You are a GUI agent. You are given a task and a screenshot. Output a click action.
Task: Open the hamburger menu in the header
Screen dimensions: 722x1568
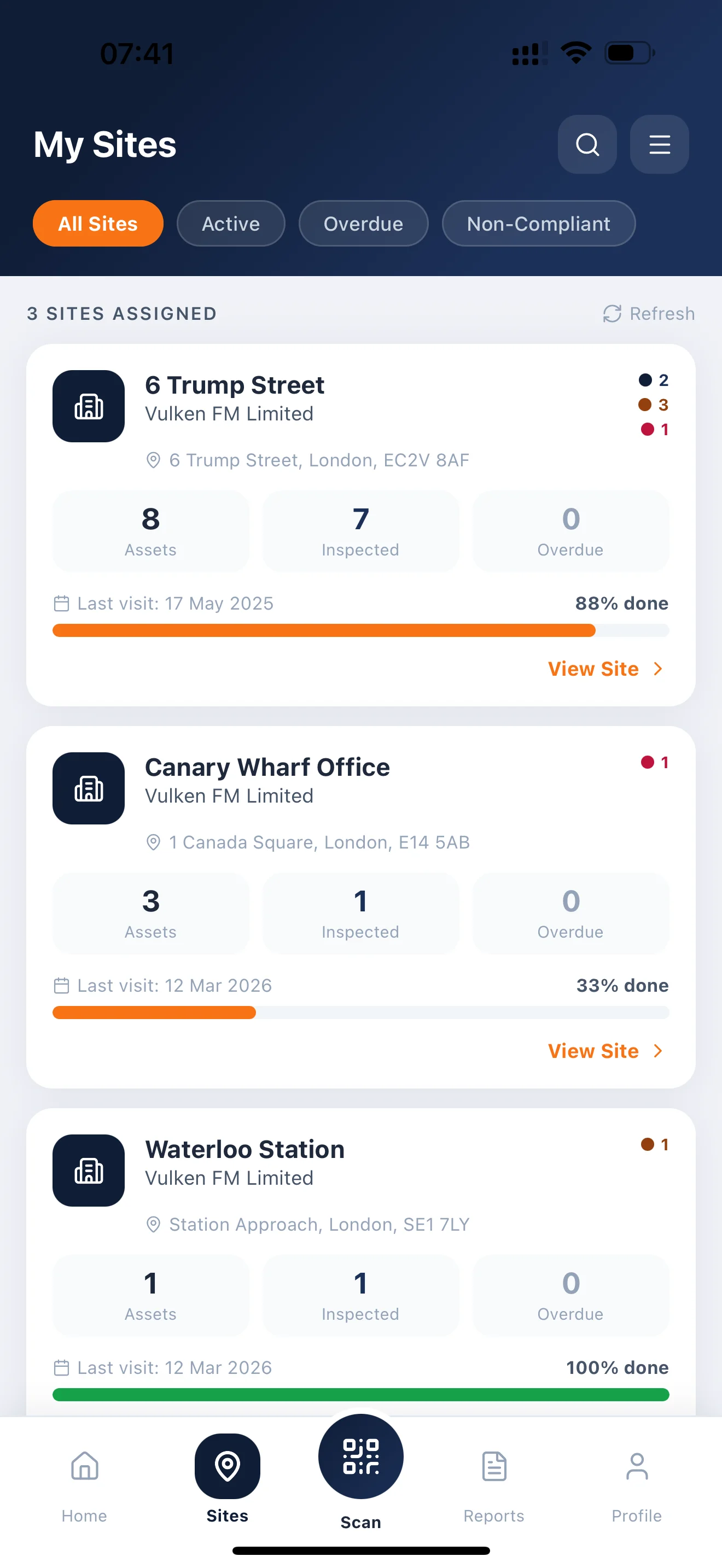[659, 144]
